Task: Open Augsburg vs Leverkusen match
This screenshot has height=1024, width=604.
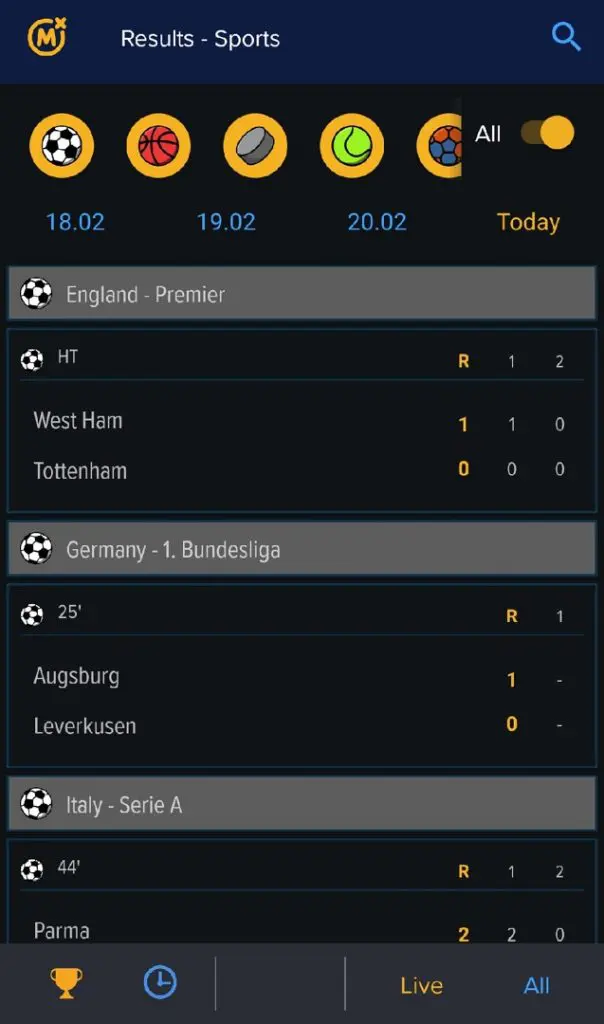Action: [x=302, y=676]
